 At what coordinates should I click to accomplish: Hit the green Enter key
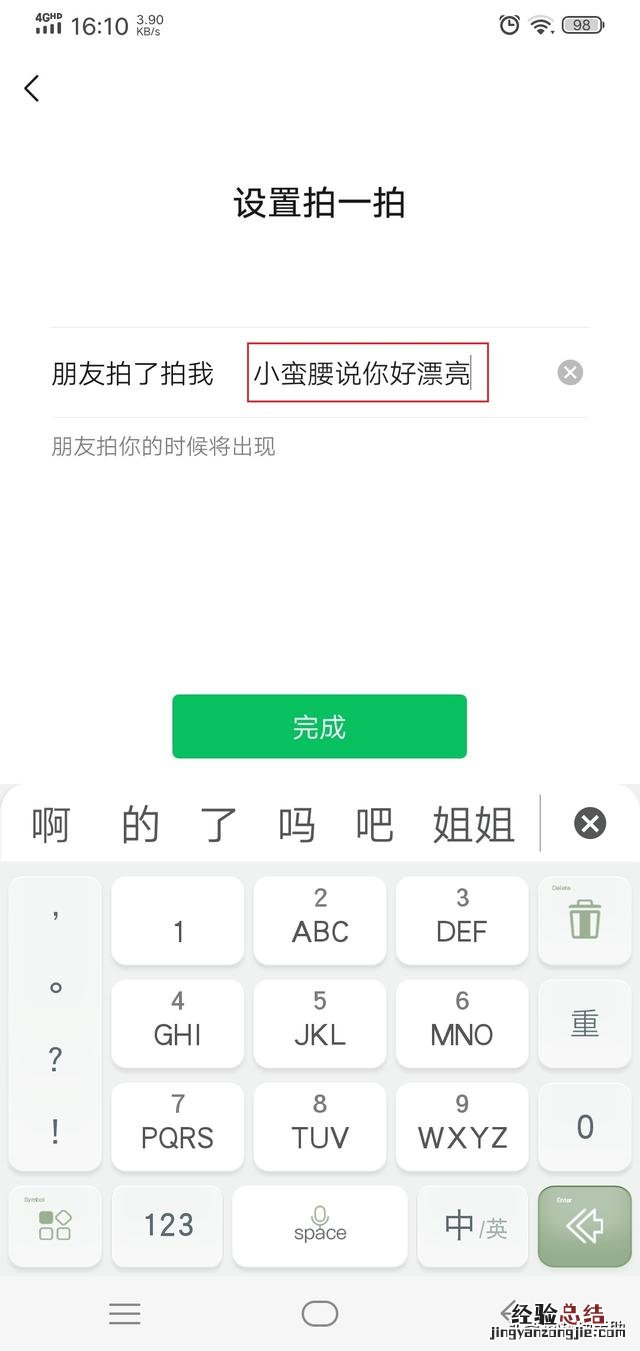(585, 1225)
